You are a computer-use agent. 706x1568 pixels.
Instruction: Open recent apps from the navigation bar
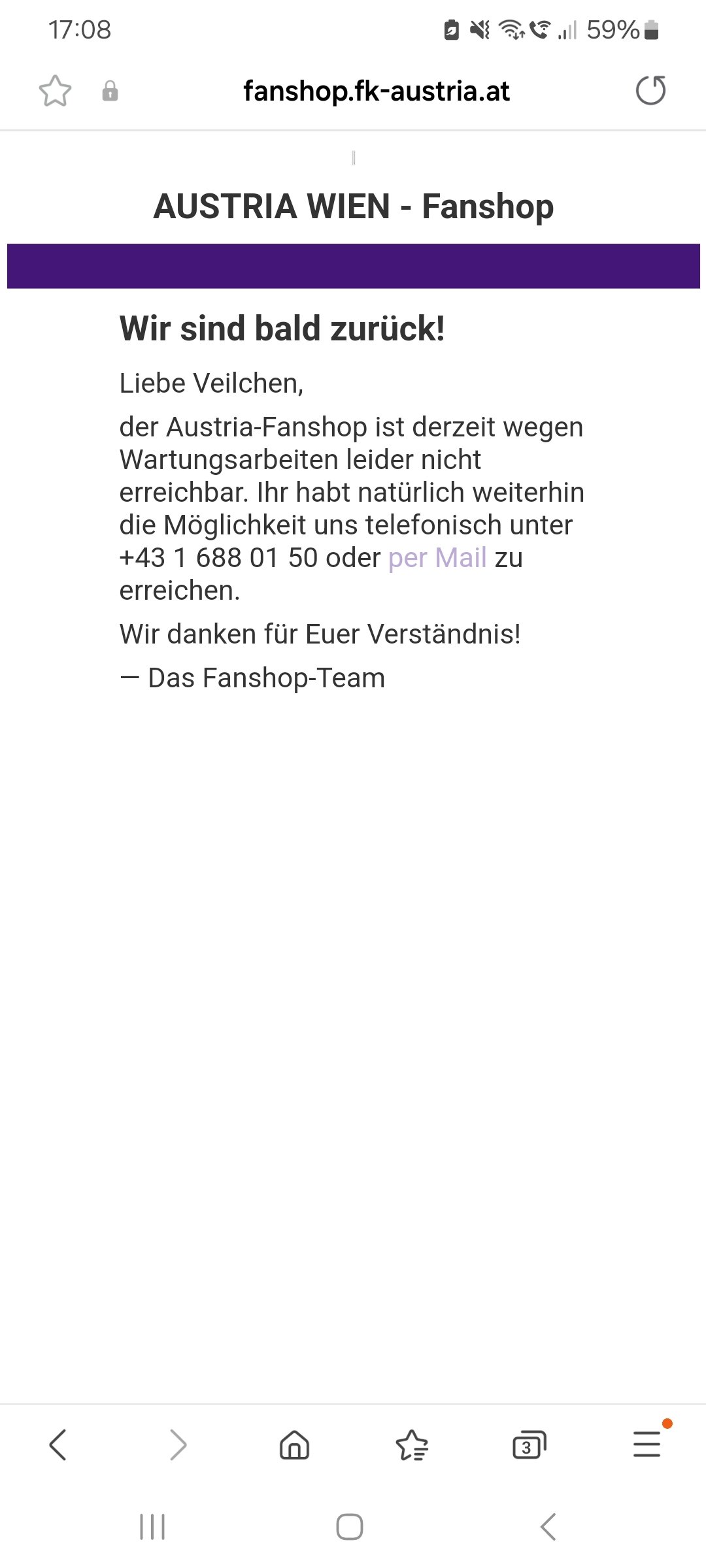[152, 1527]
